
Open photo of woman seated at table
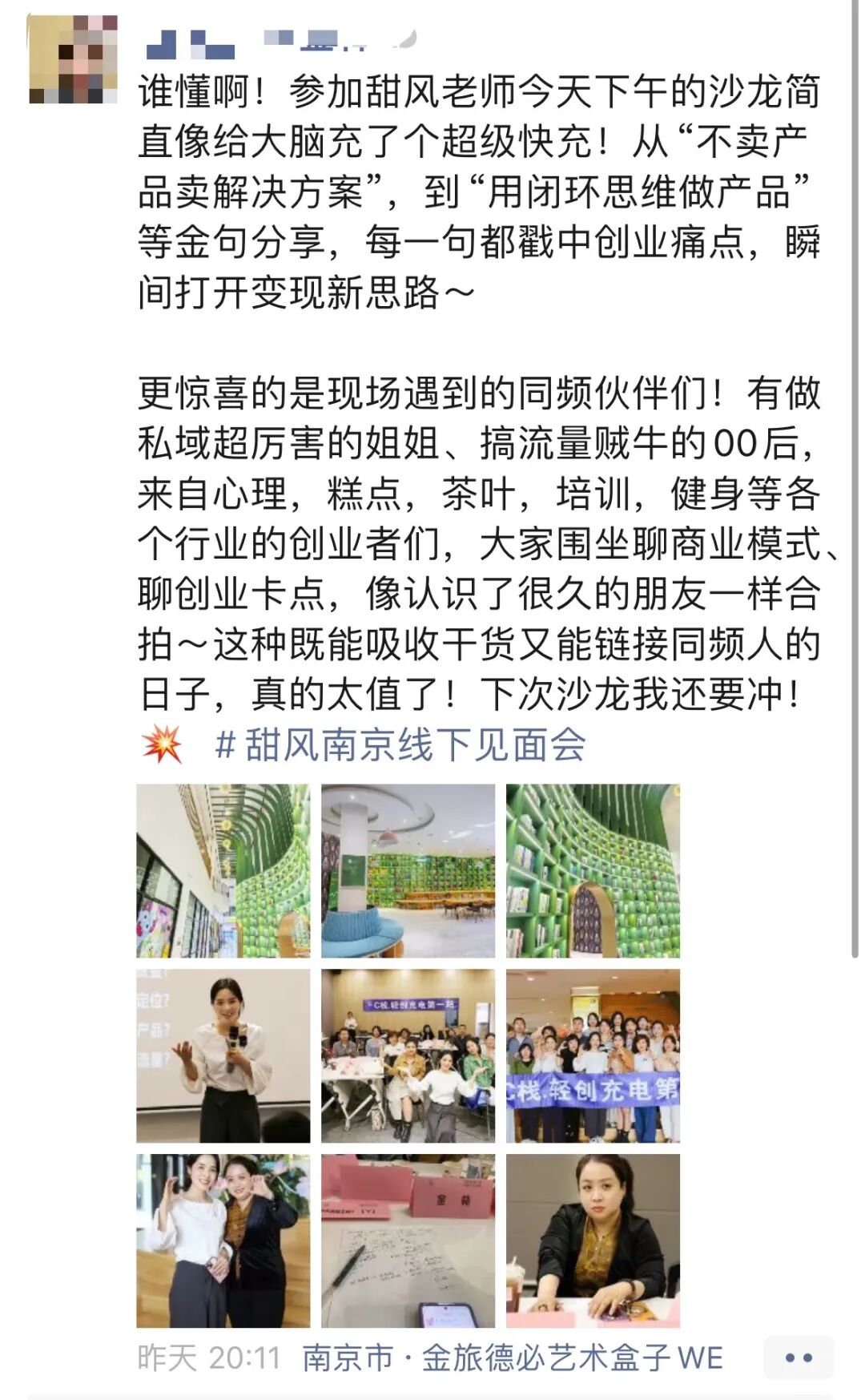pos(593,1241)
